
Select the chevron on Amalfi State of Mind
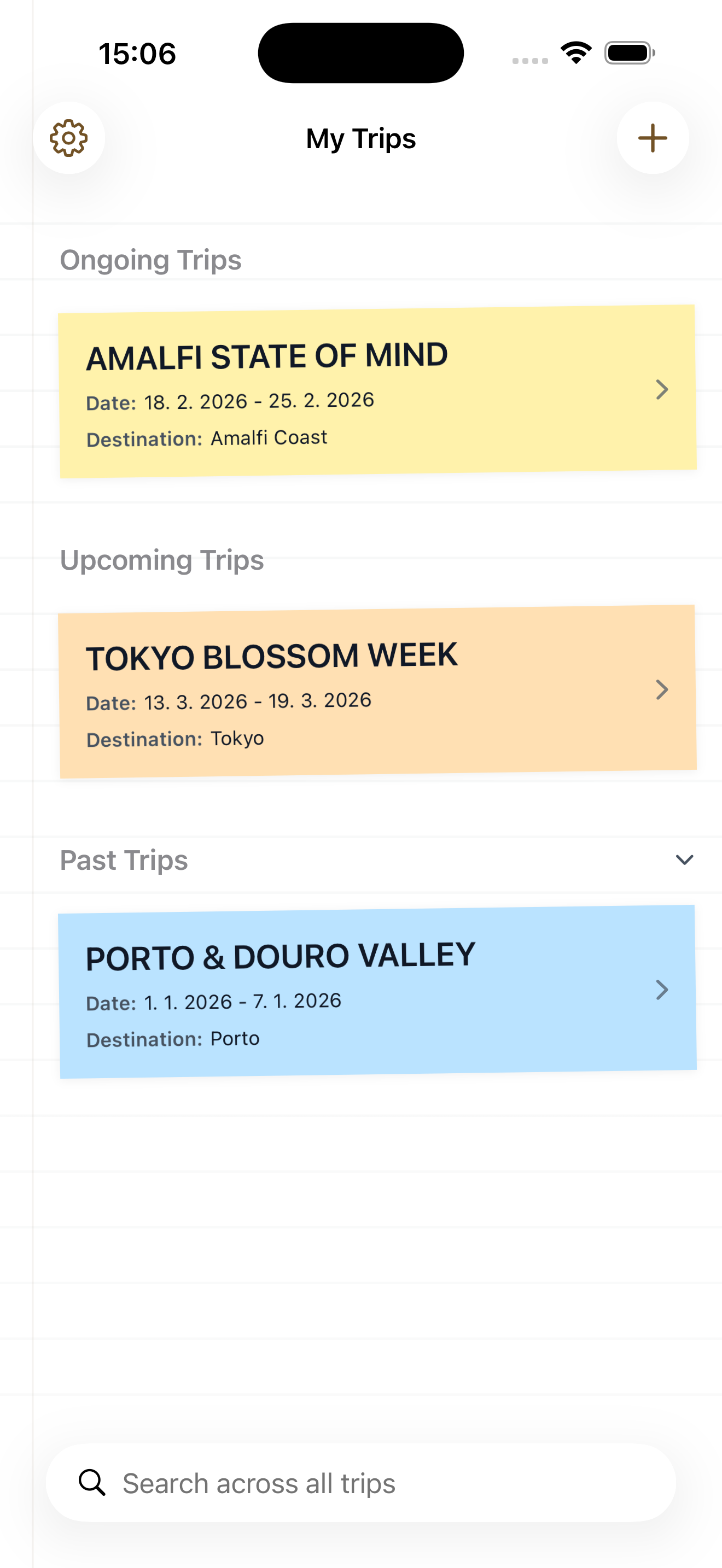[662, 390]
